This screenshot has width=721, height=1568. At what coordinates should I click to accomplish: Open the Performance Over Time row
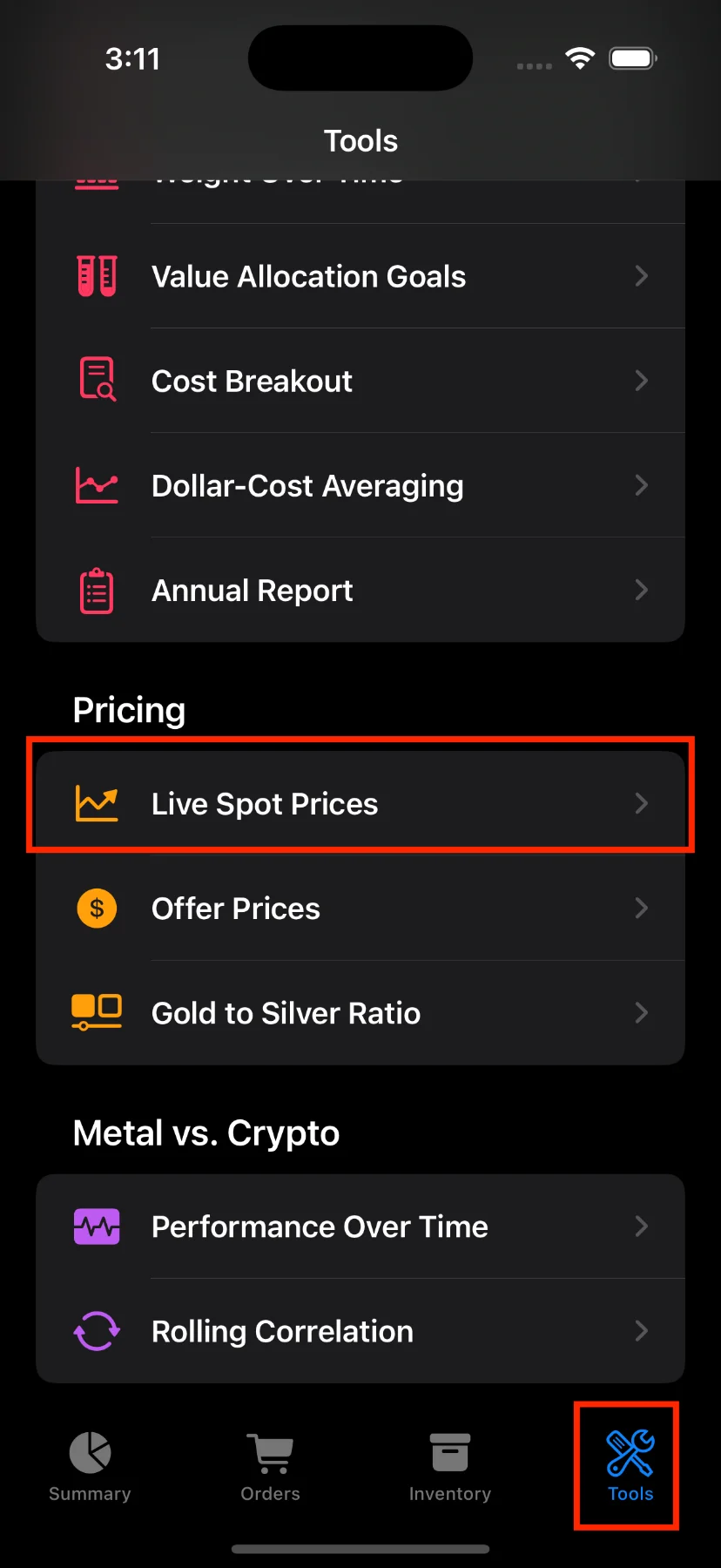tap(360, 1226)
